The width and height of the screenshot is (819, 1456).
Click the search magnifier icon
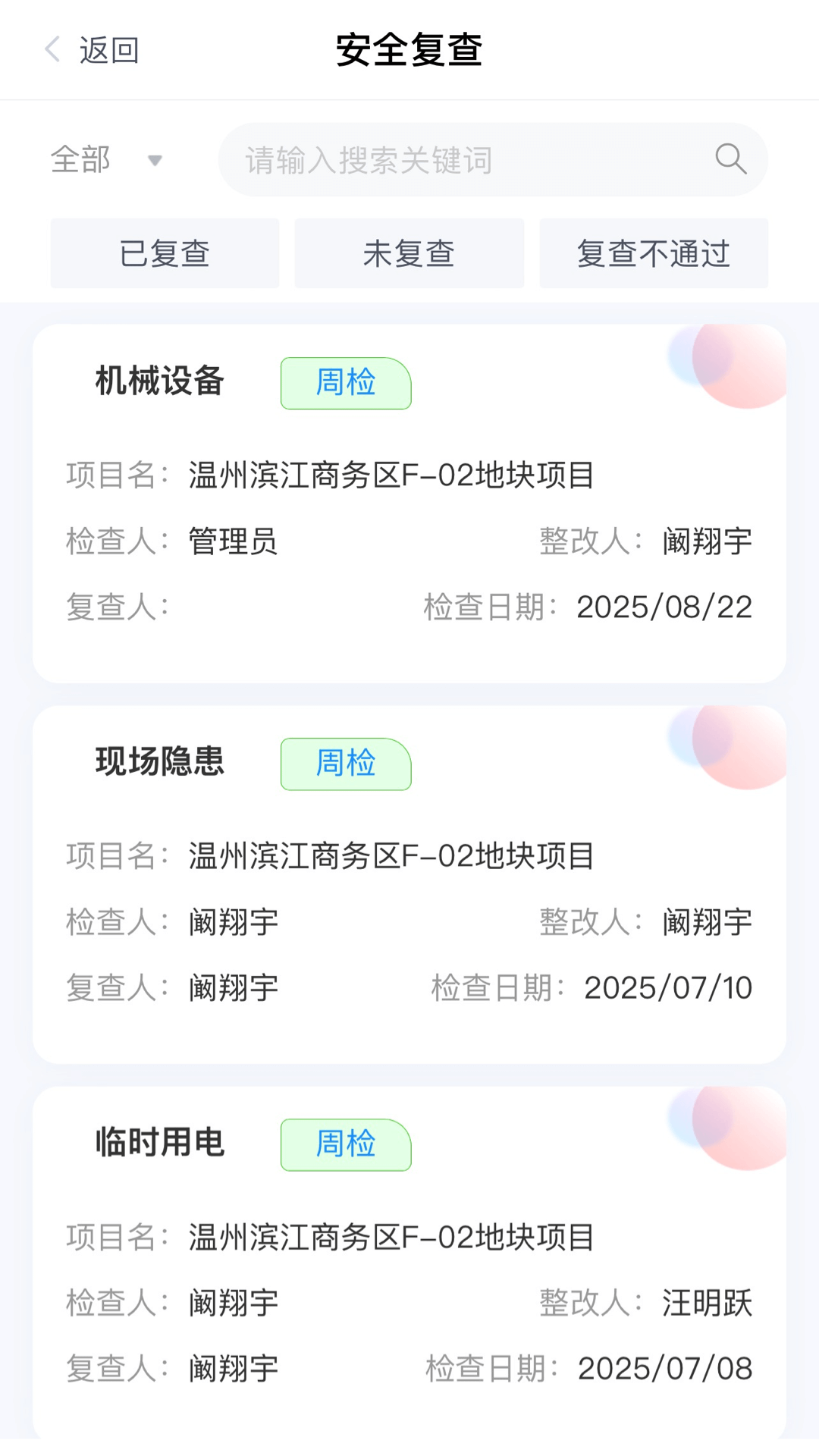[730, 160]
